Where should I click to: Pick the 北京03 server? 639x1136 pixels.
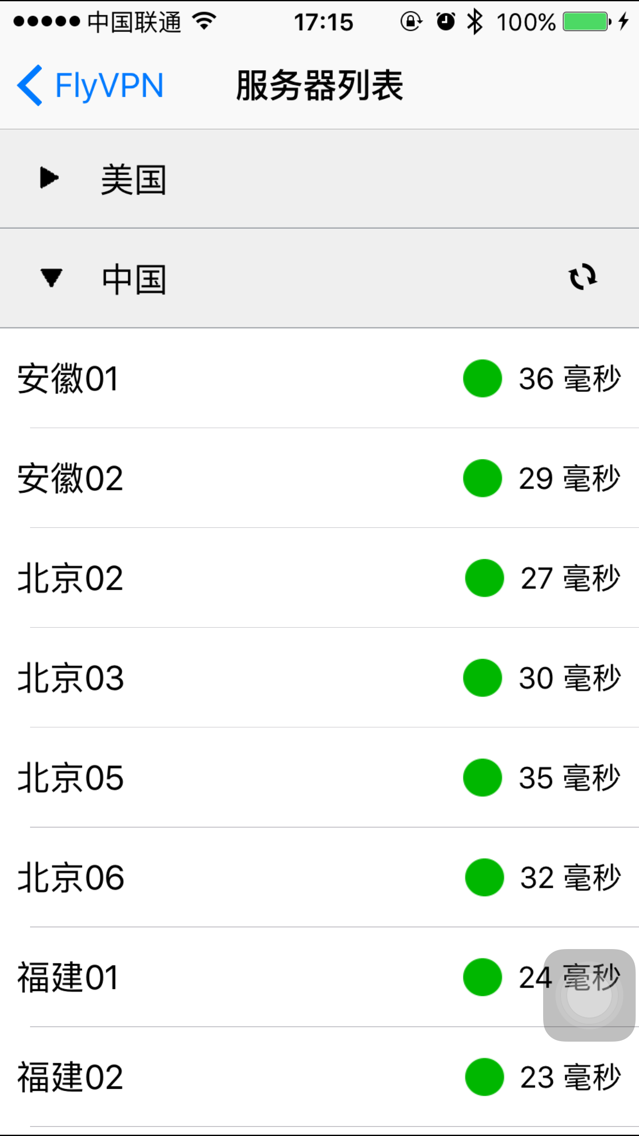pos(320,678)
